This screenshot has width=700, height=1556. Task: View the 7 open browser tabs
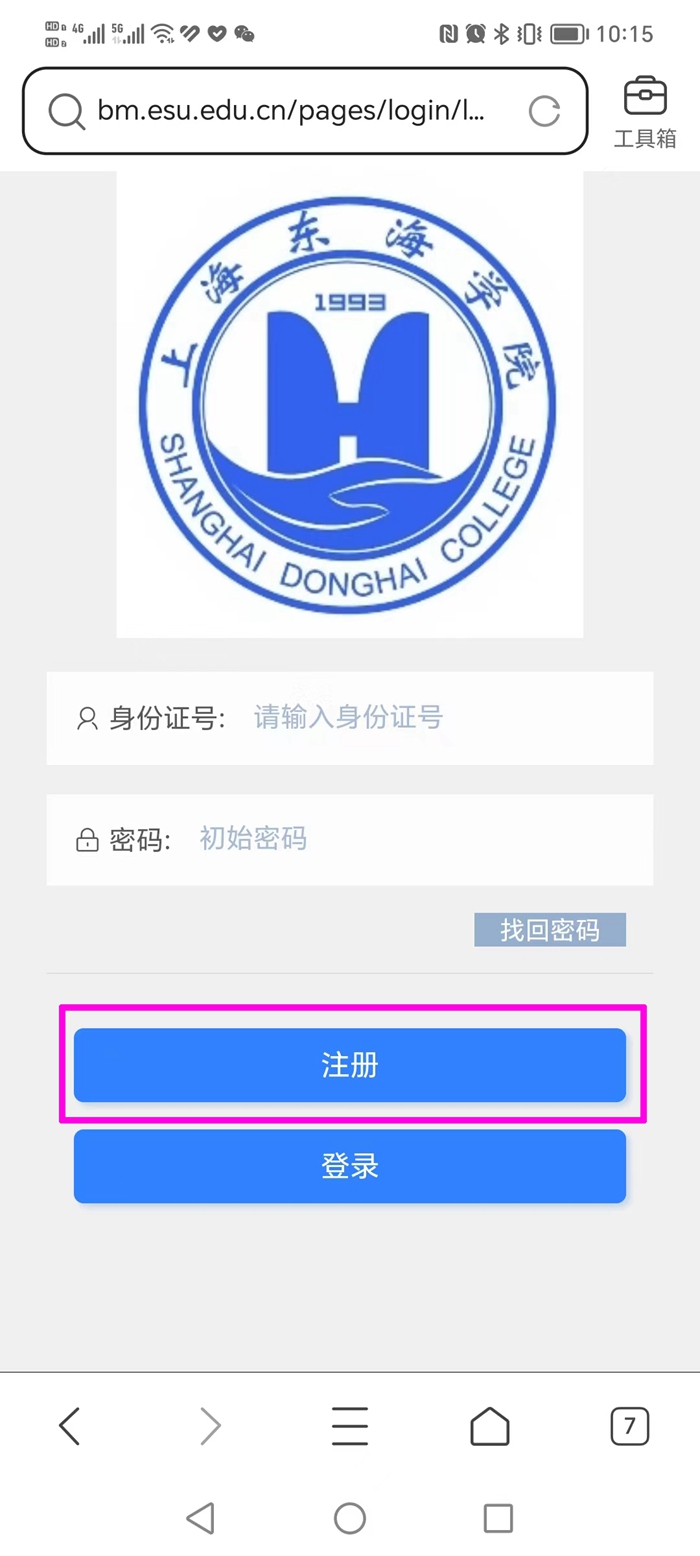(630, 1426)
